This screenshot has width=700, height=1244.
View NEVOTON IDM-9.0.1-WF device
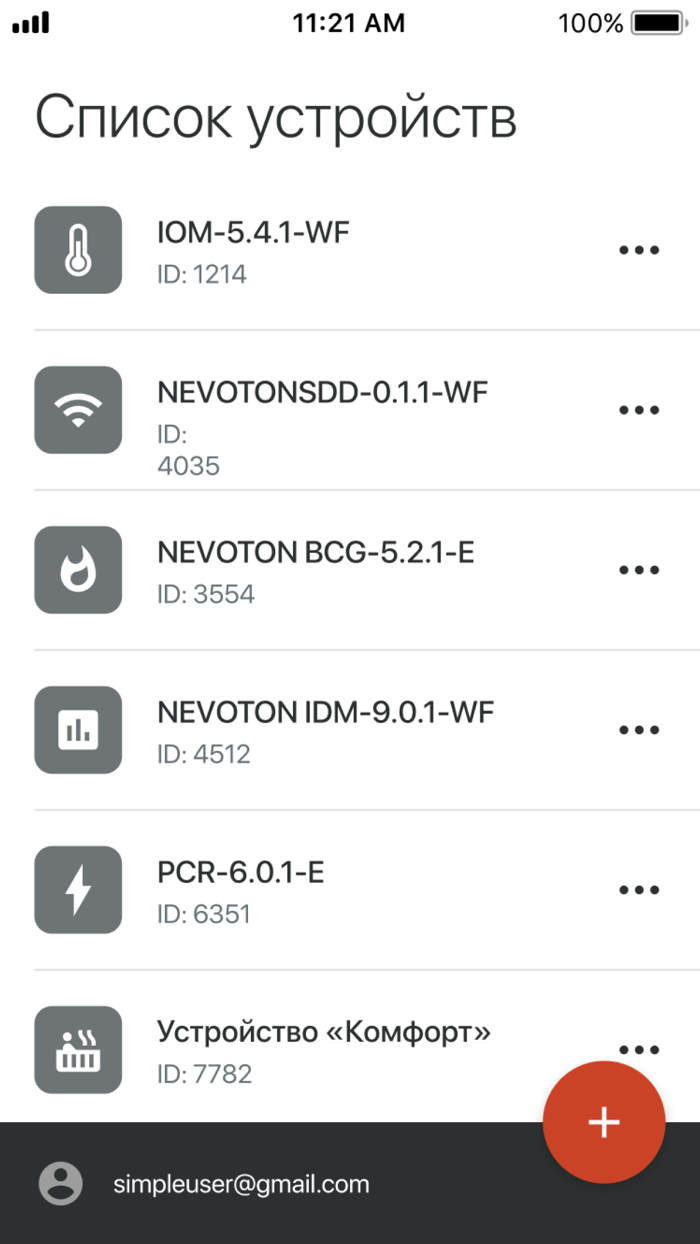pos(326,730)
